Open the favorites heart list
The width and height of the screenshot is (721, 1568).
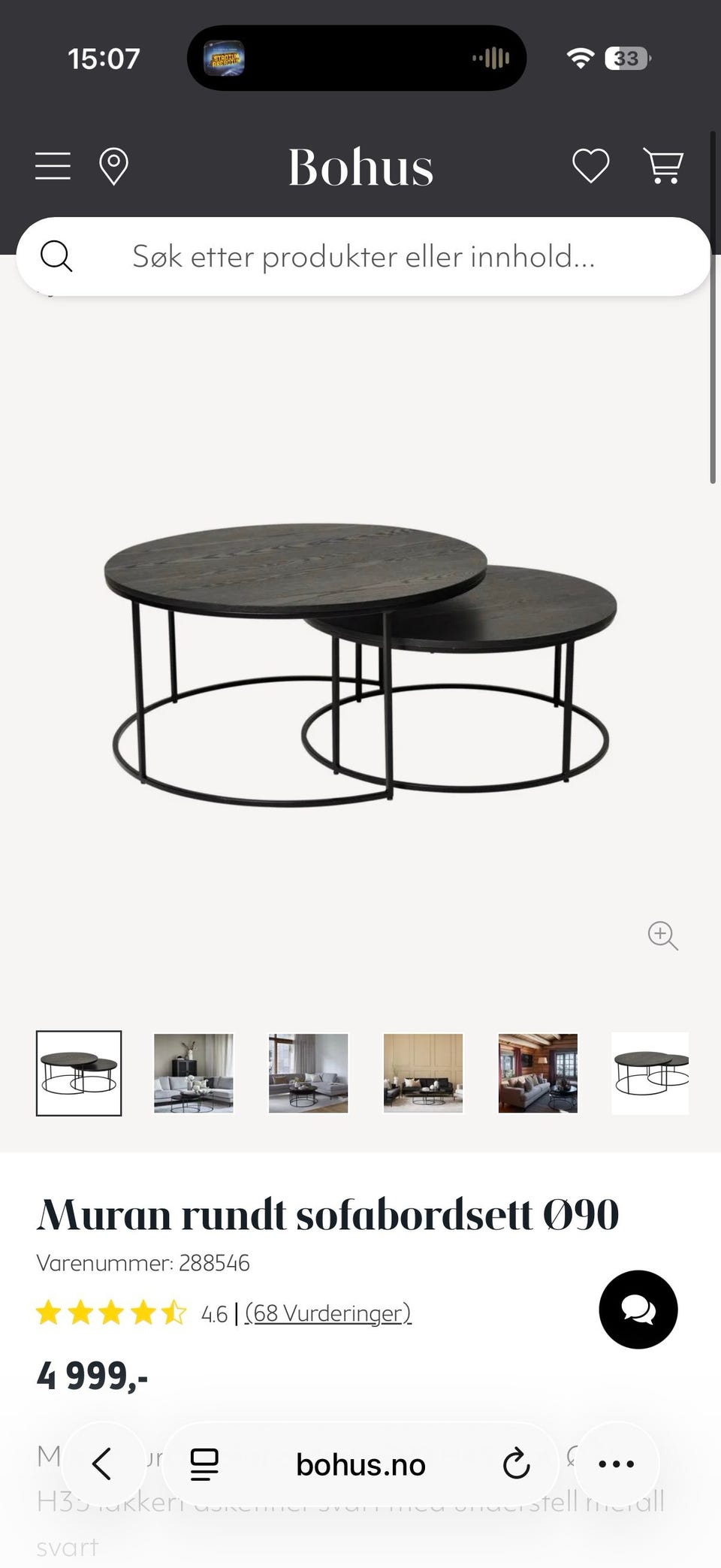click(591, 166)
